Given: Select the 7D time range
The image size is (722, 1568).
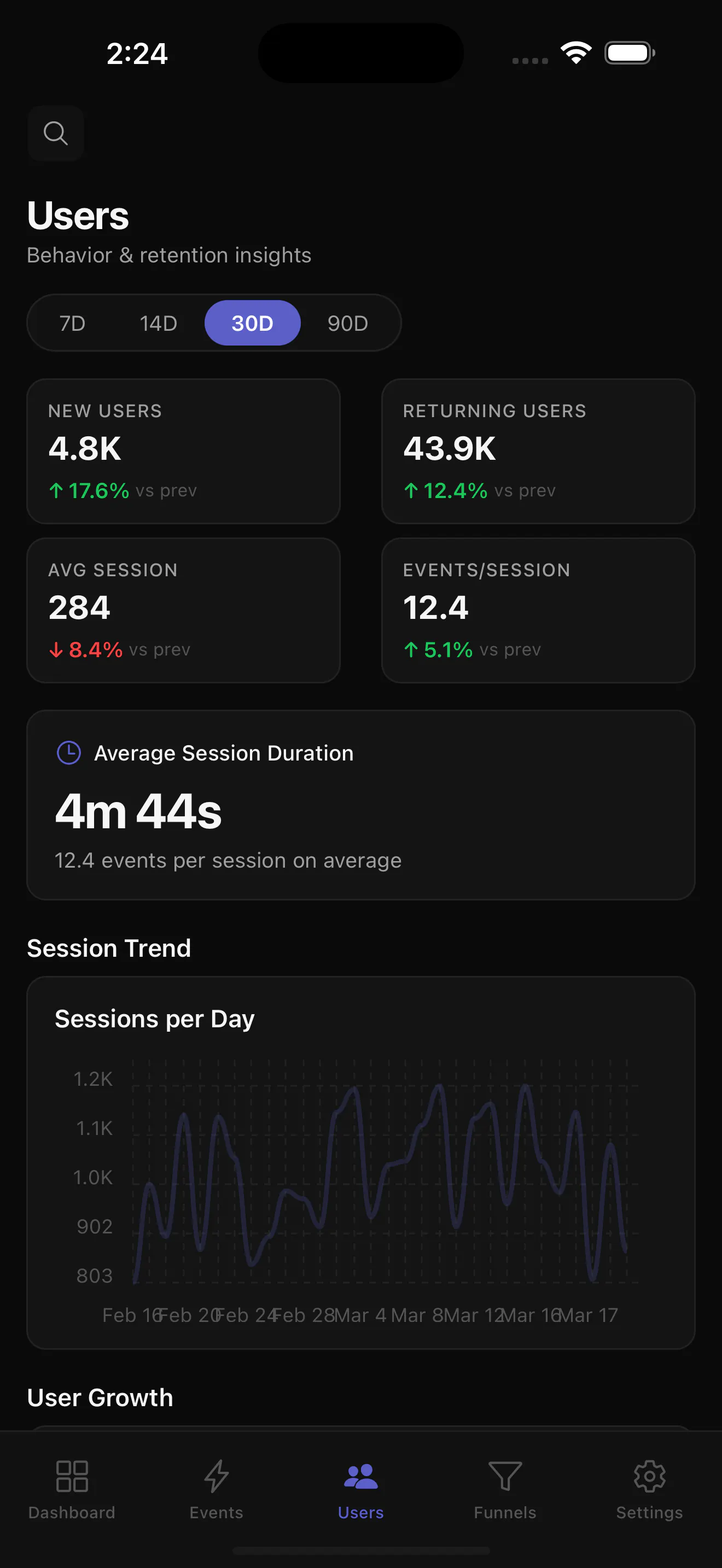Looking at the screenshot, I should [x=72, y=323].
